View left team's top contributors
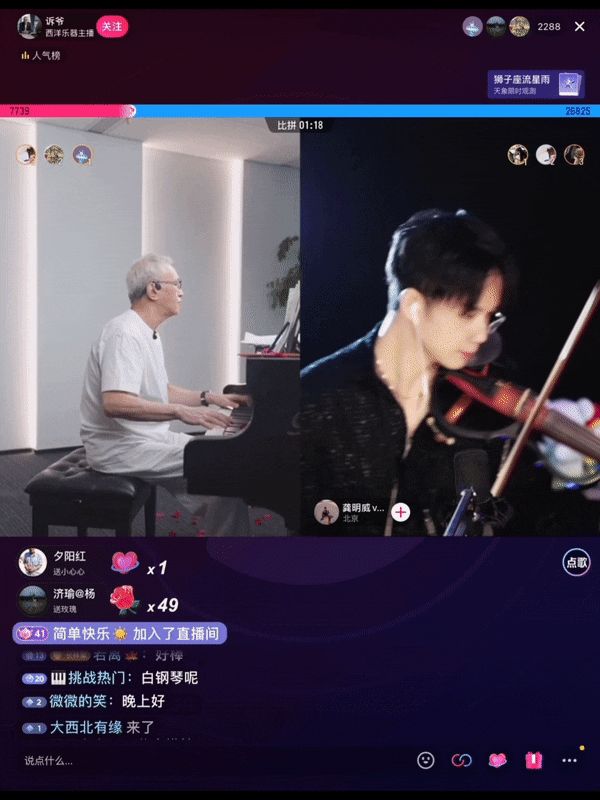600x800 pixels. click(x=54, y=154)
